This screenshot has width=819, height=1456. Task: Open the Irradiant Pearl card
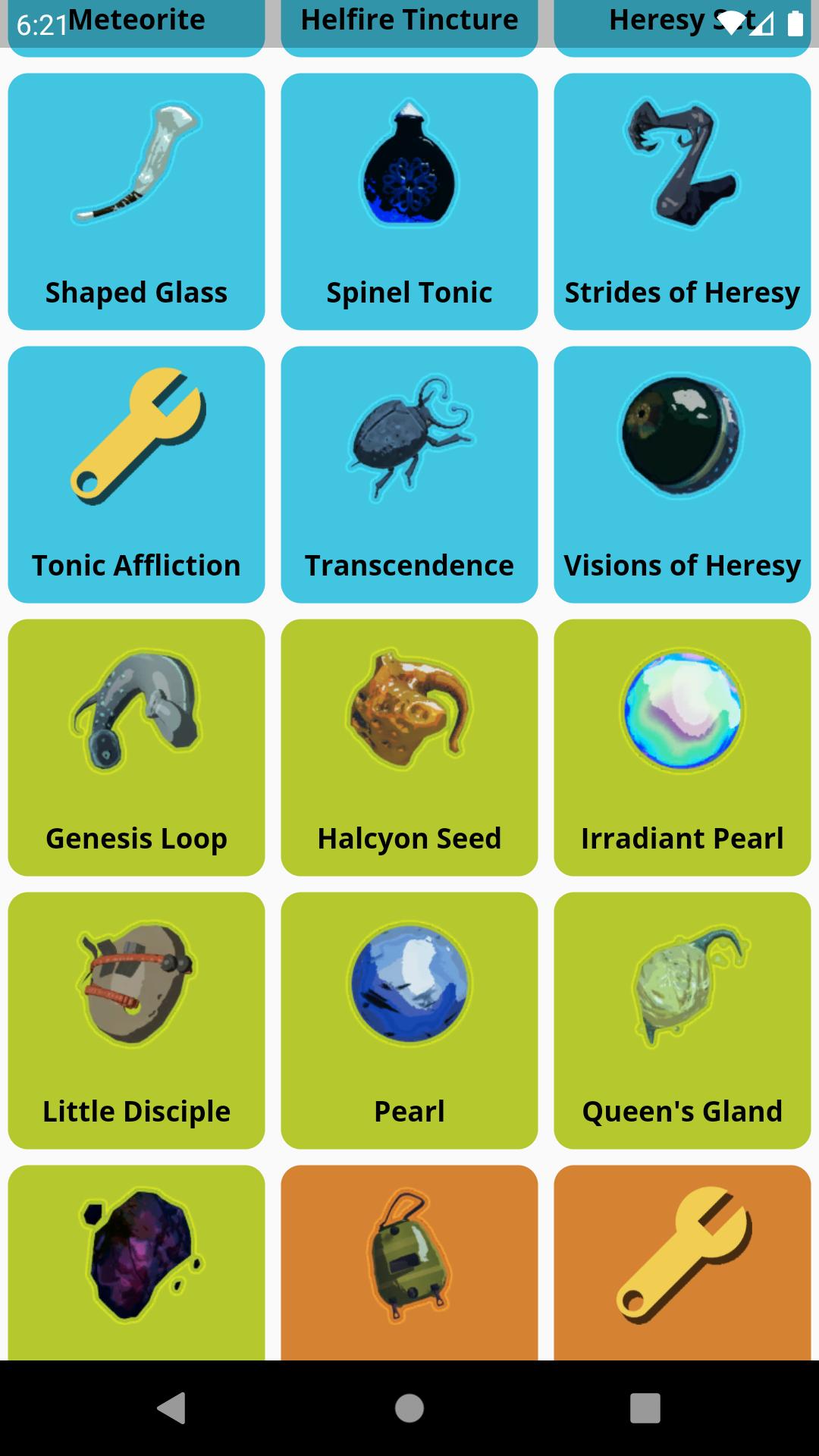coord(682,747)
